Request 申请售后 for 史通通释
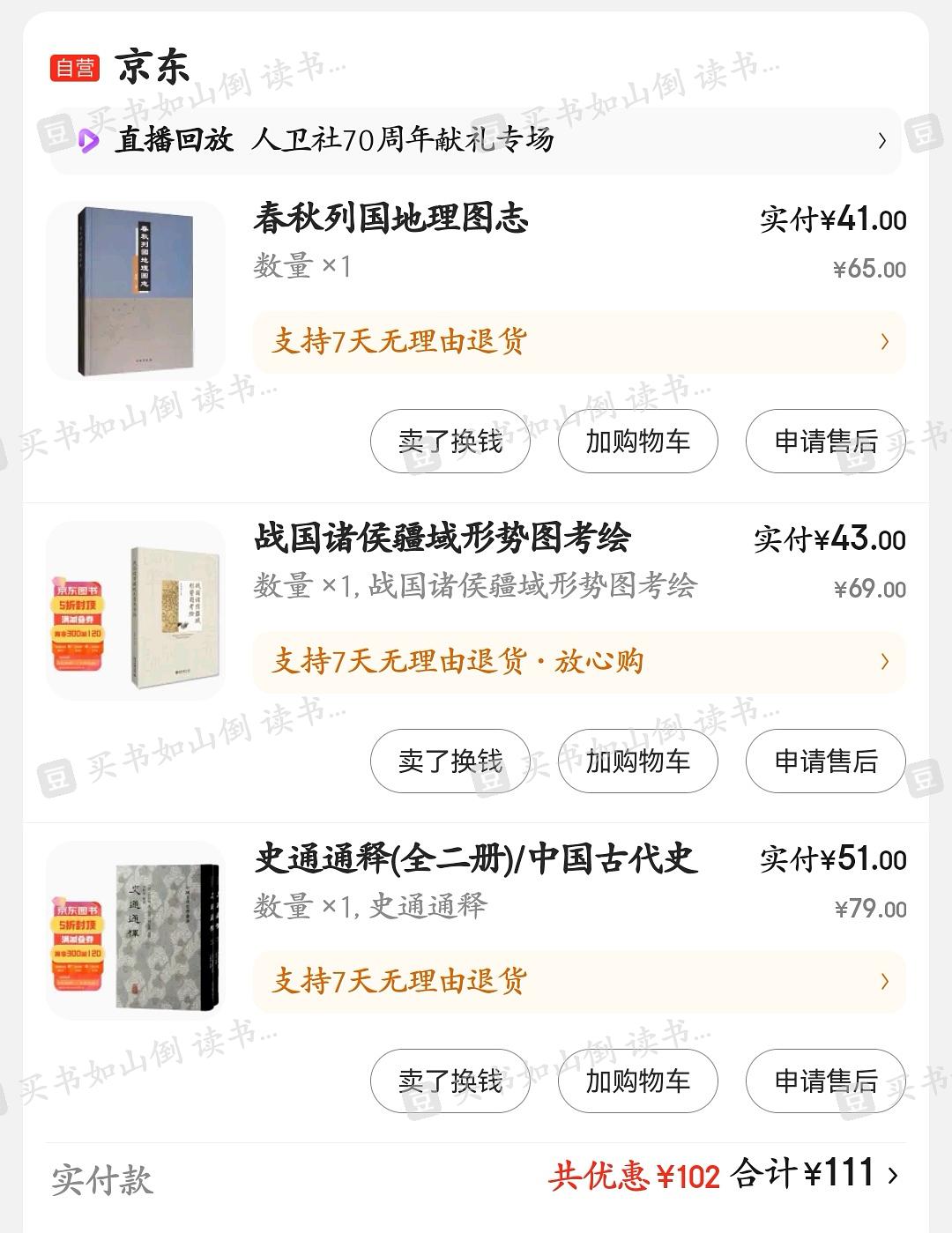Screen dimensions: 952x1233 coord(825,1081)
